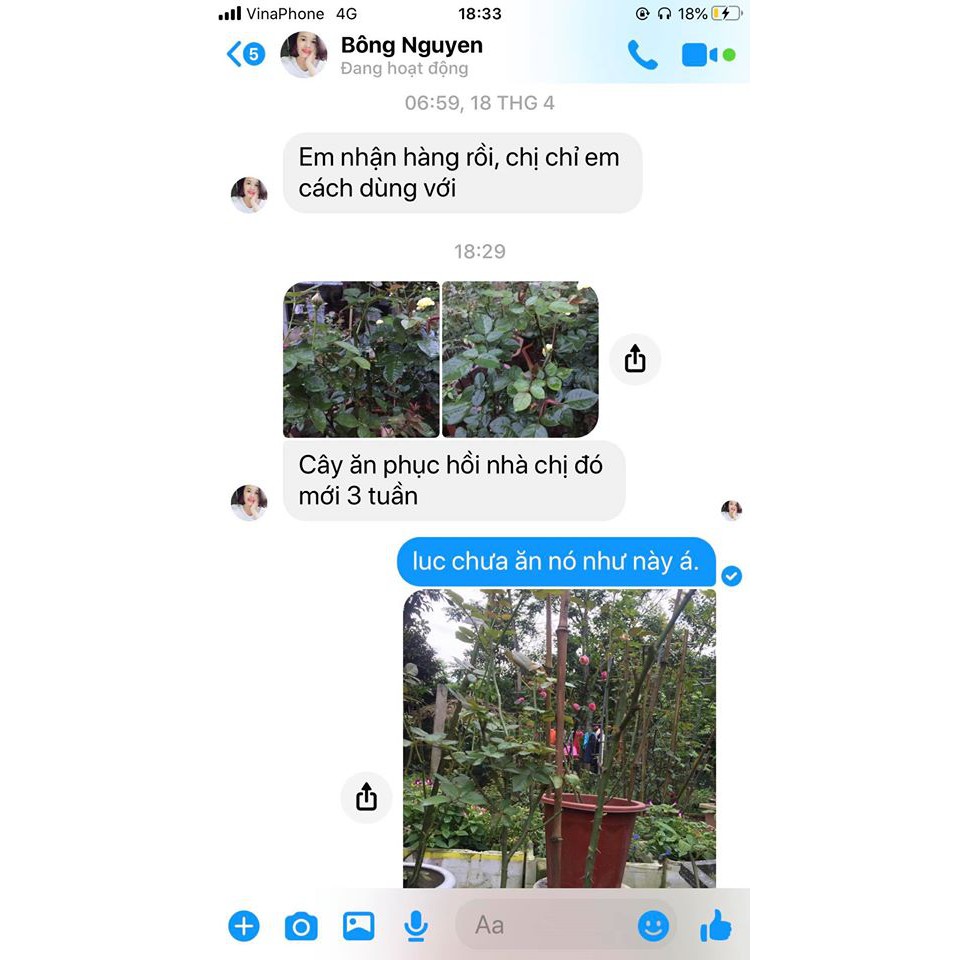The height and width of the screenshot is (960, 960).
Task: Open the emoji picker
Action: click(x=653, y=926)
